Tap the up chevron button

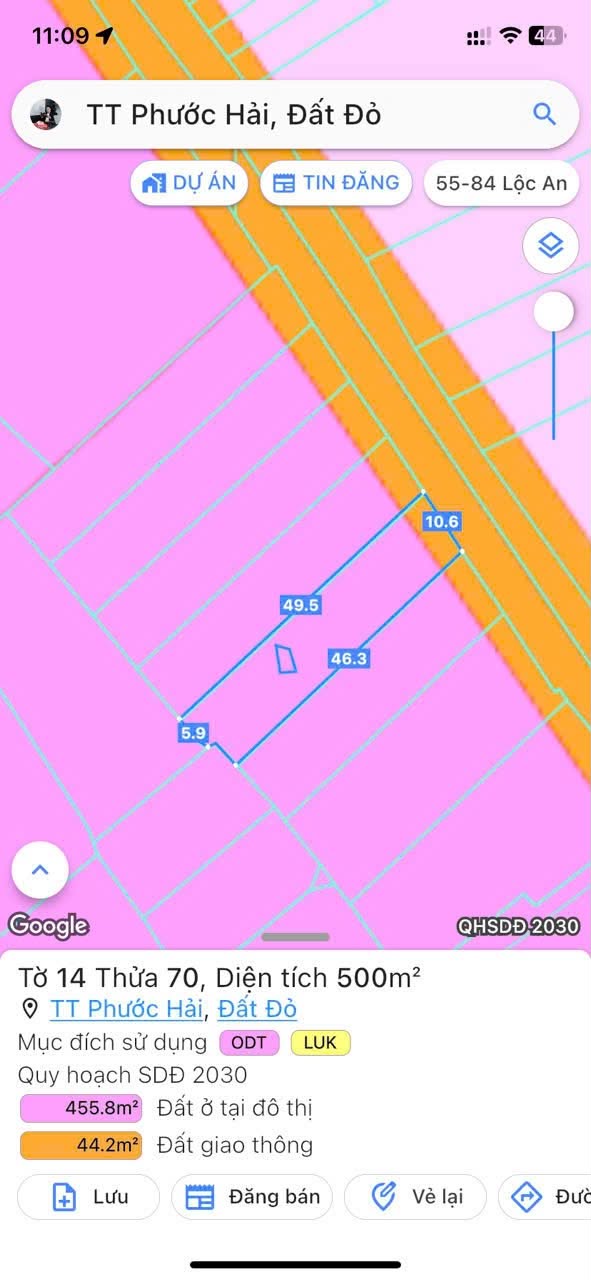pos(40,870)
